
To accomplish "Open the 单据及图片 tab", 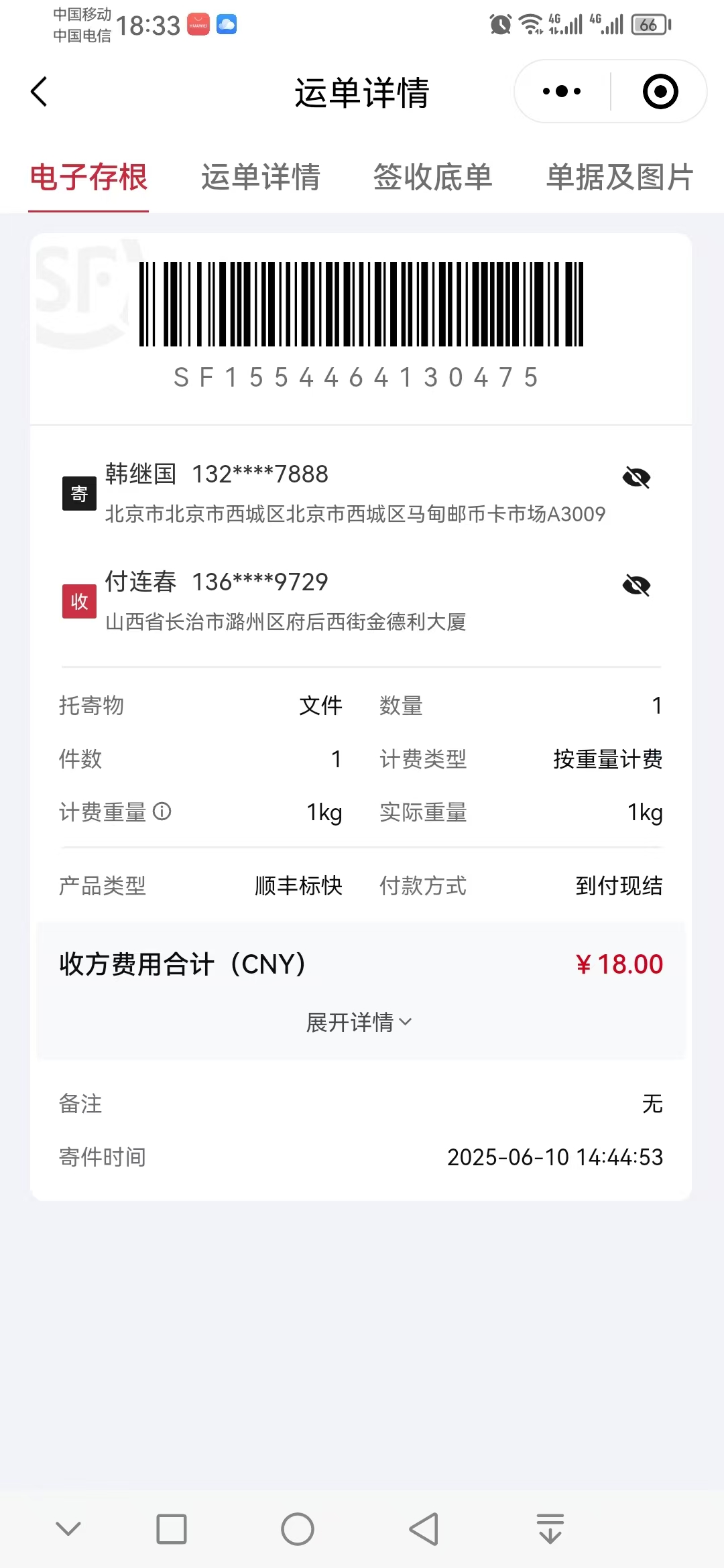I will pyautogui.click(x=619, y=178).
